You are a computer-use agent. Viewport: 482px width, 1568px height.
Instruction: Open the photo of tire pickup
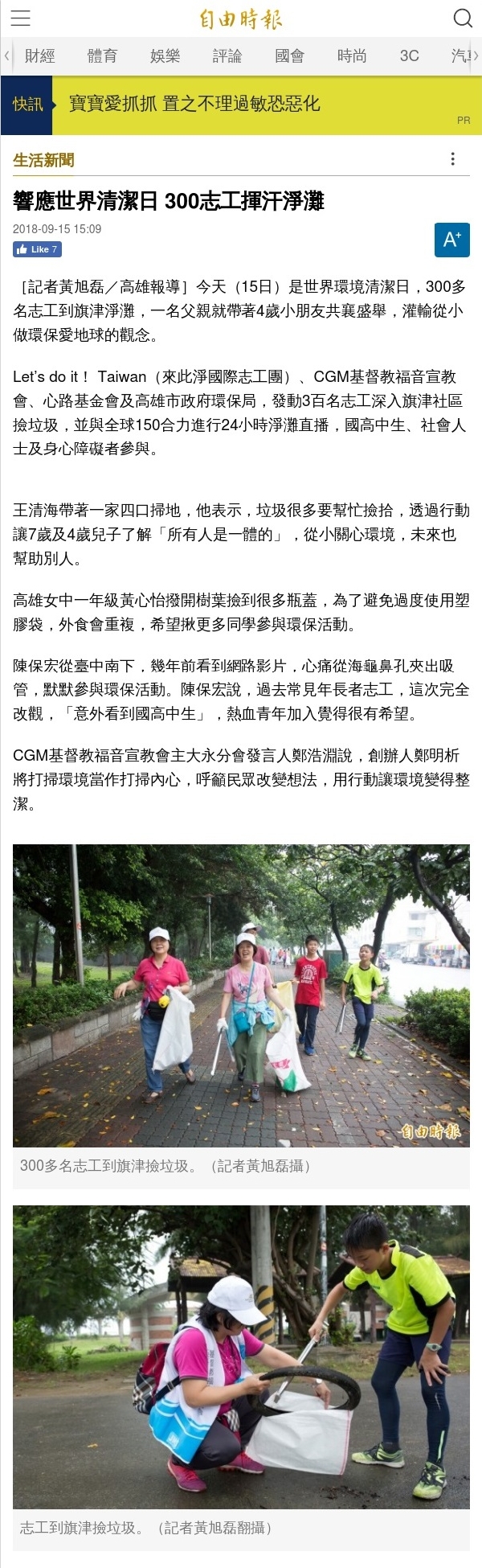tap(241, 1356)
